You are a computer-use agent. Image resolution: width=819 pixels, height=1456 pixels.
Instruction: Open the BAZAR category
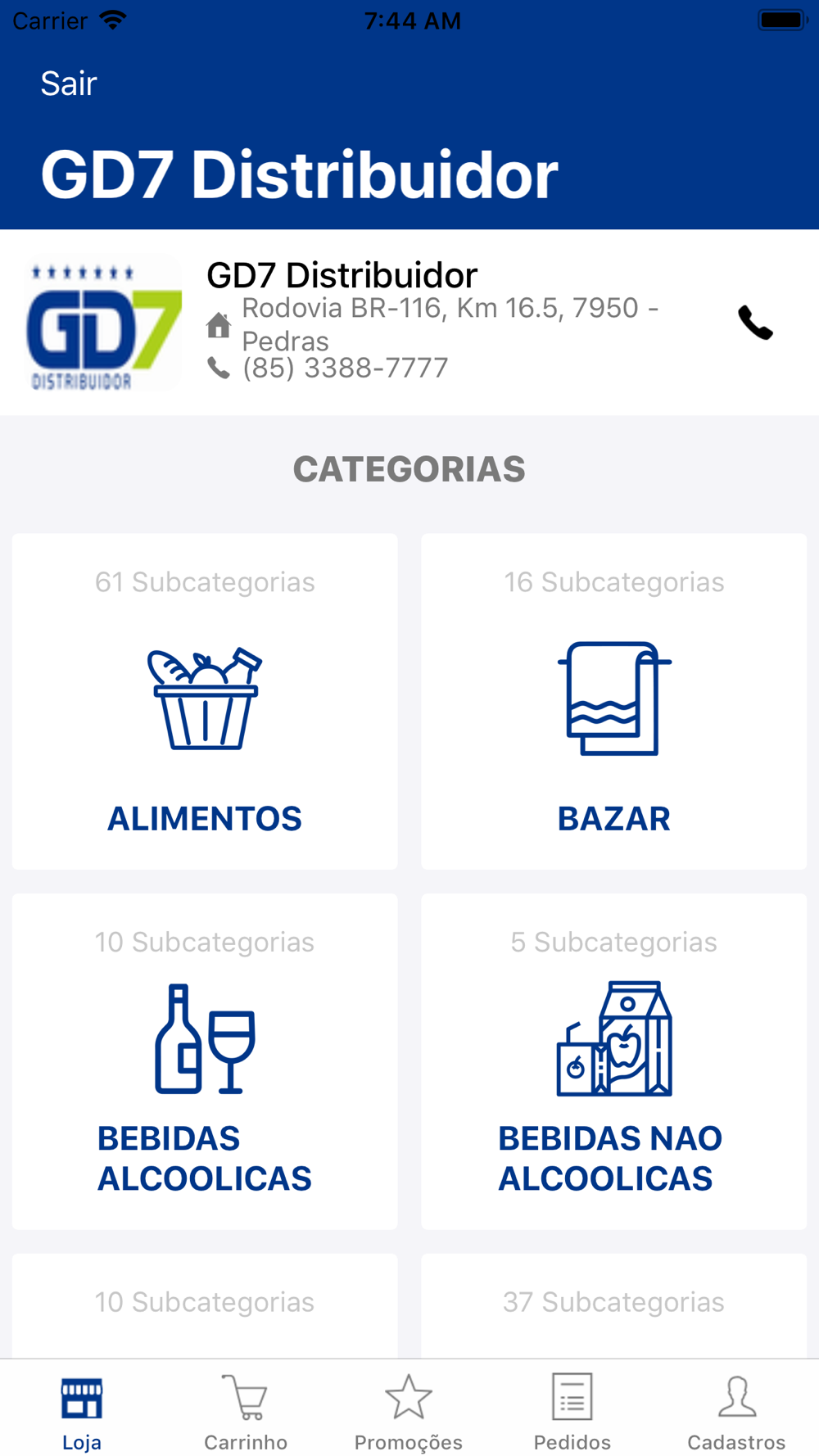coord(614,702)
